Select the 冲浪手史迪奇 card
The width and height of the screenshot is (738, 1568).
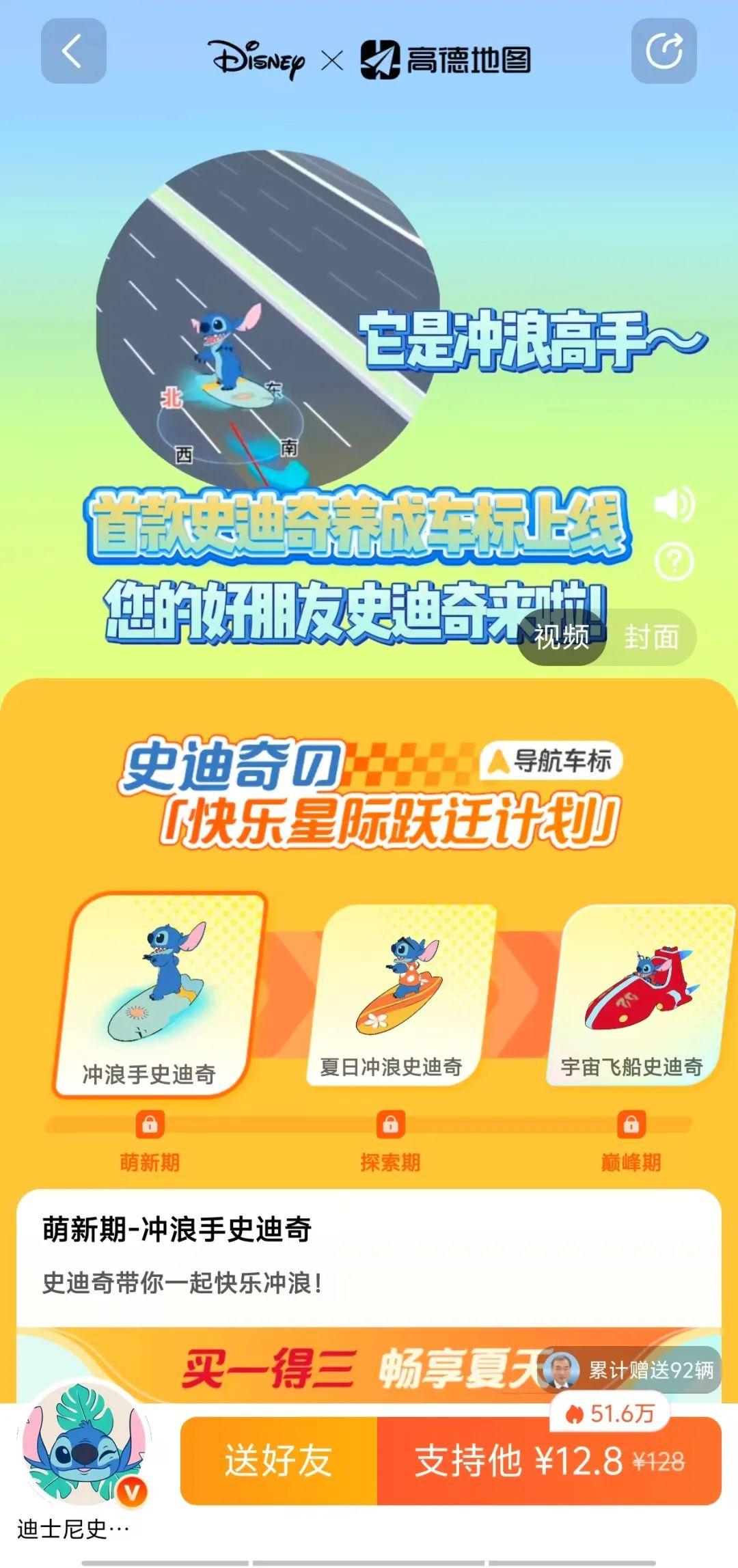[159, 994]
